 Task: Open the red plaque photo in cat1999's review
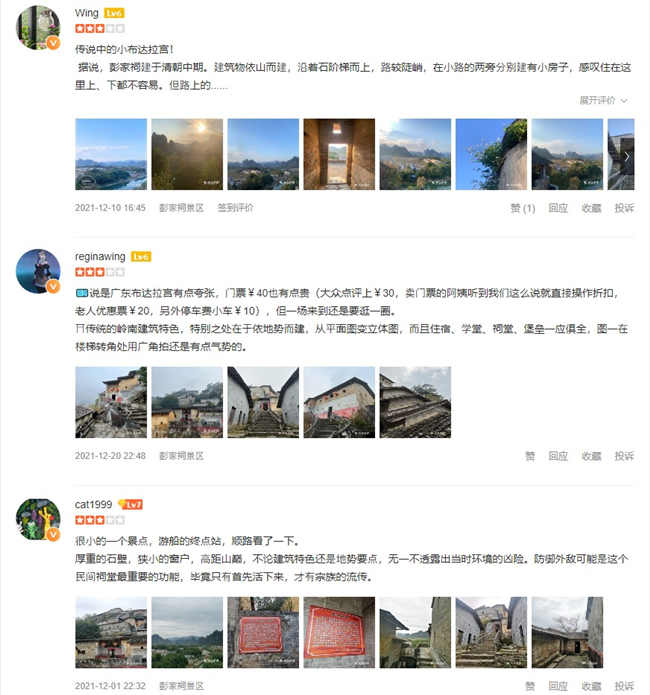(x=263, y=632)
